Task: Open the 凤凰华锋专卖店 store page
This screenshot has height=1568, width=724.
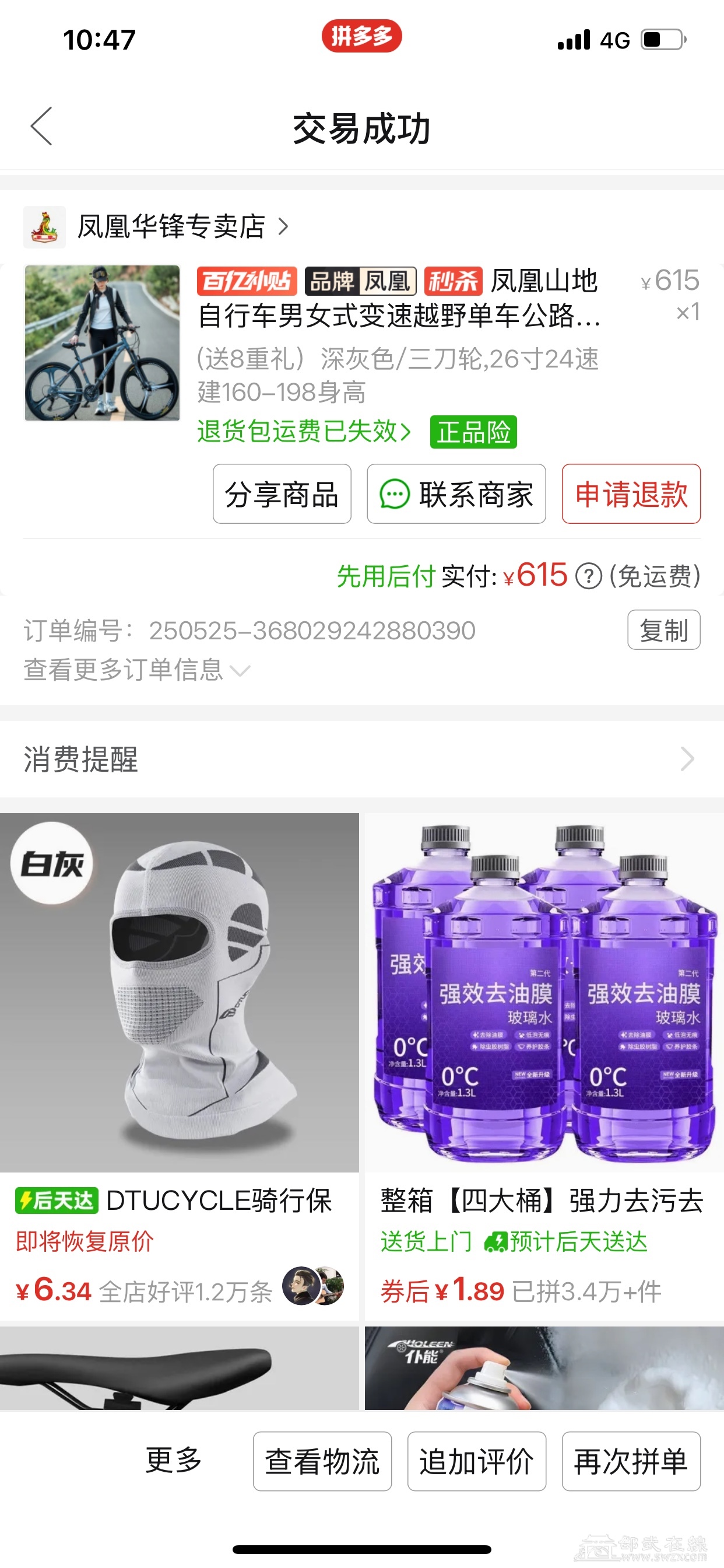Action: [x=170, y=226]
